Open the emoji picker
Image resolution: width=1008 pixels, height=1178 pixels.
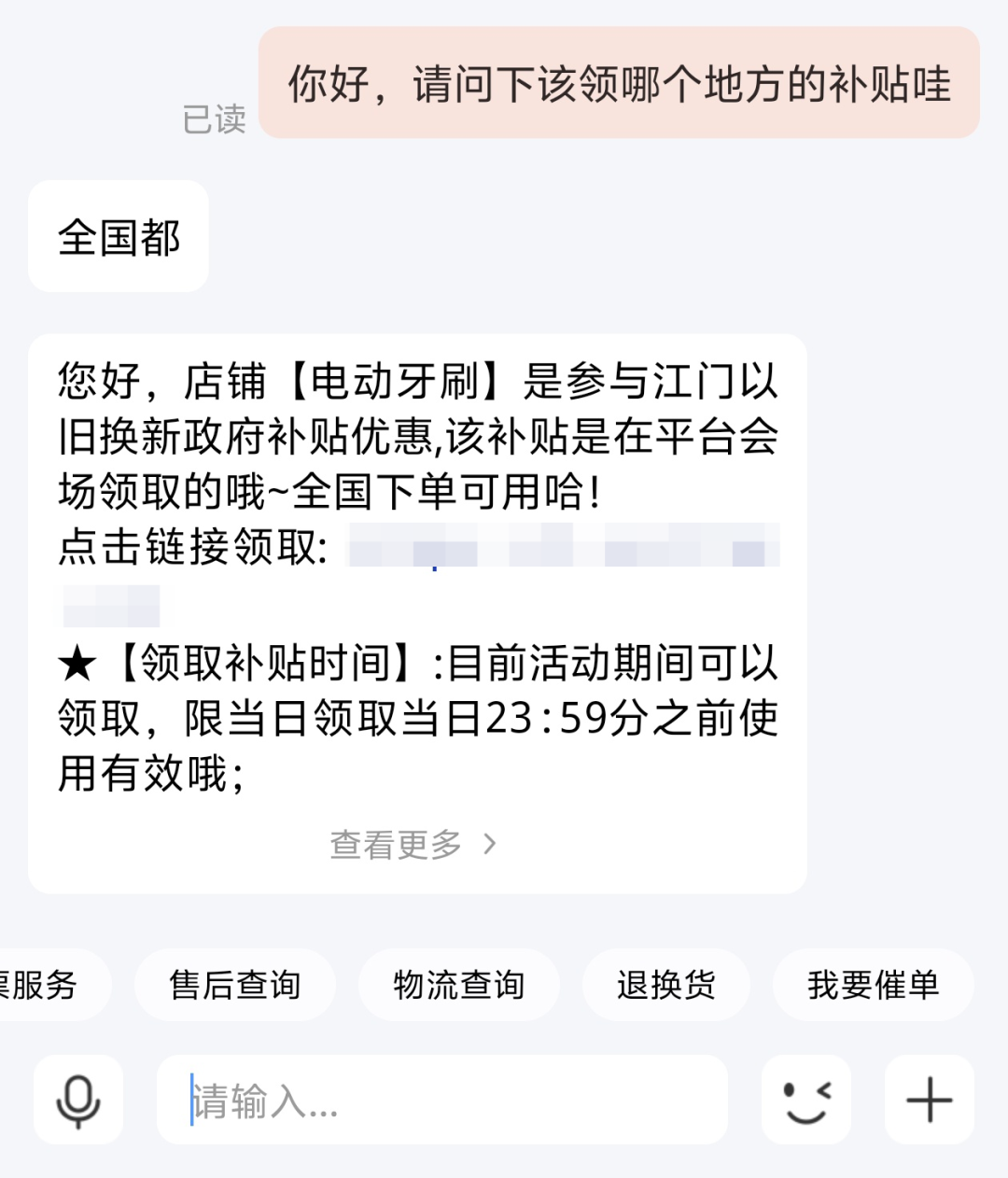[x=806, y=1100]
